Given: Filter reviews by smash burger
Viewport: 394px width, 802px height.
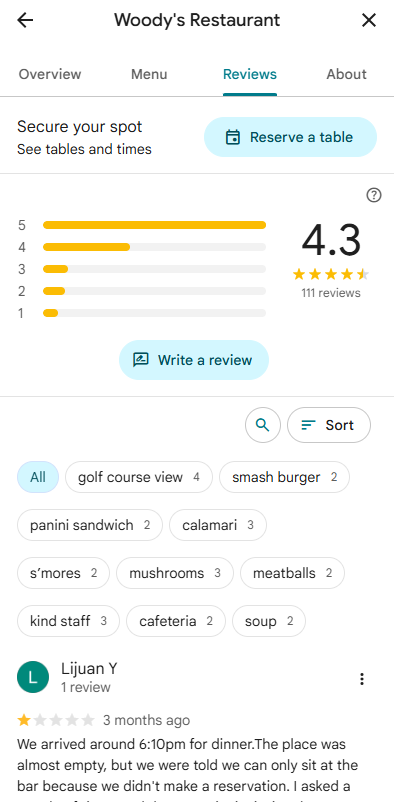Looking at the screenshot, I should coord(284,477).
